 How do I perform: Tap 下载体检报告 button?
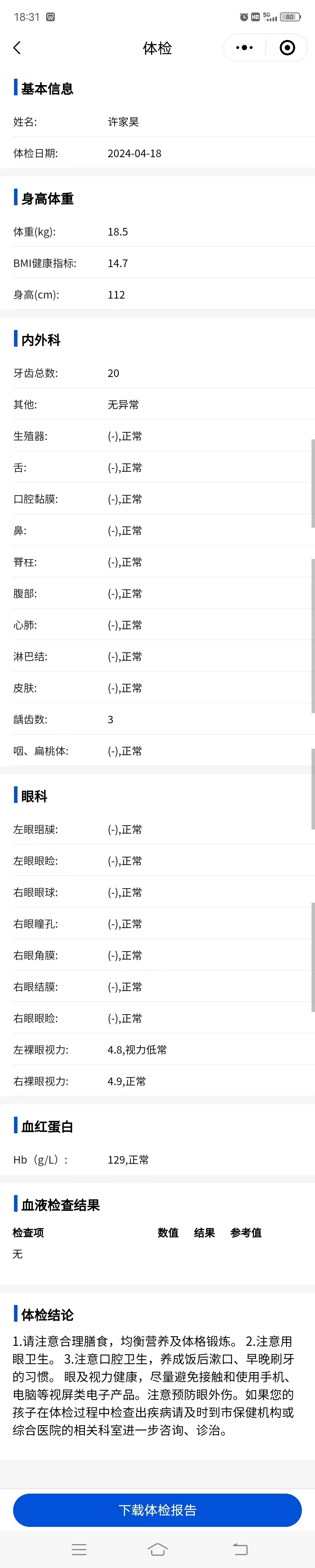(x=157, y=1510)
